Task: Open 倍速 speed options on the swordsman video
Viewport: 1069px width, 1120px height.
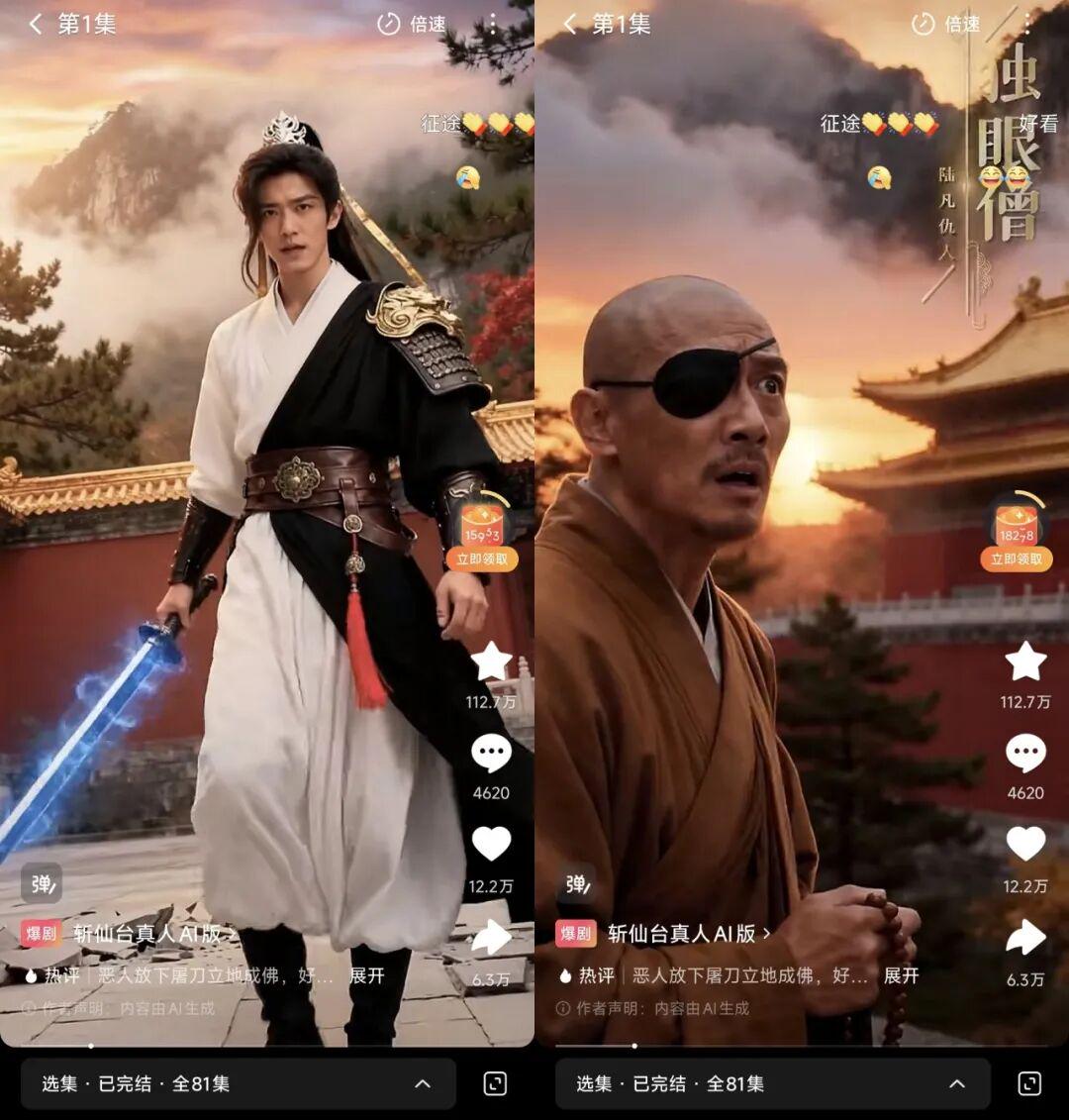Action: [x=413, y=24]
